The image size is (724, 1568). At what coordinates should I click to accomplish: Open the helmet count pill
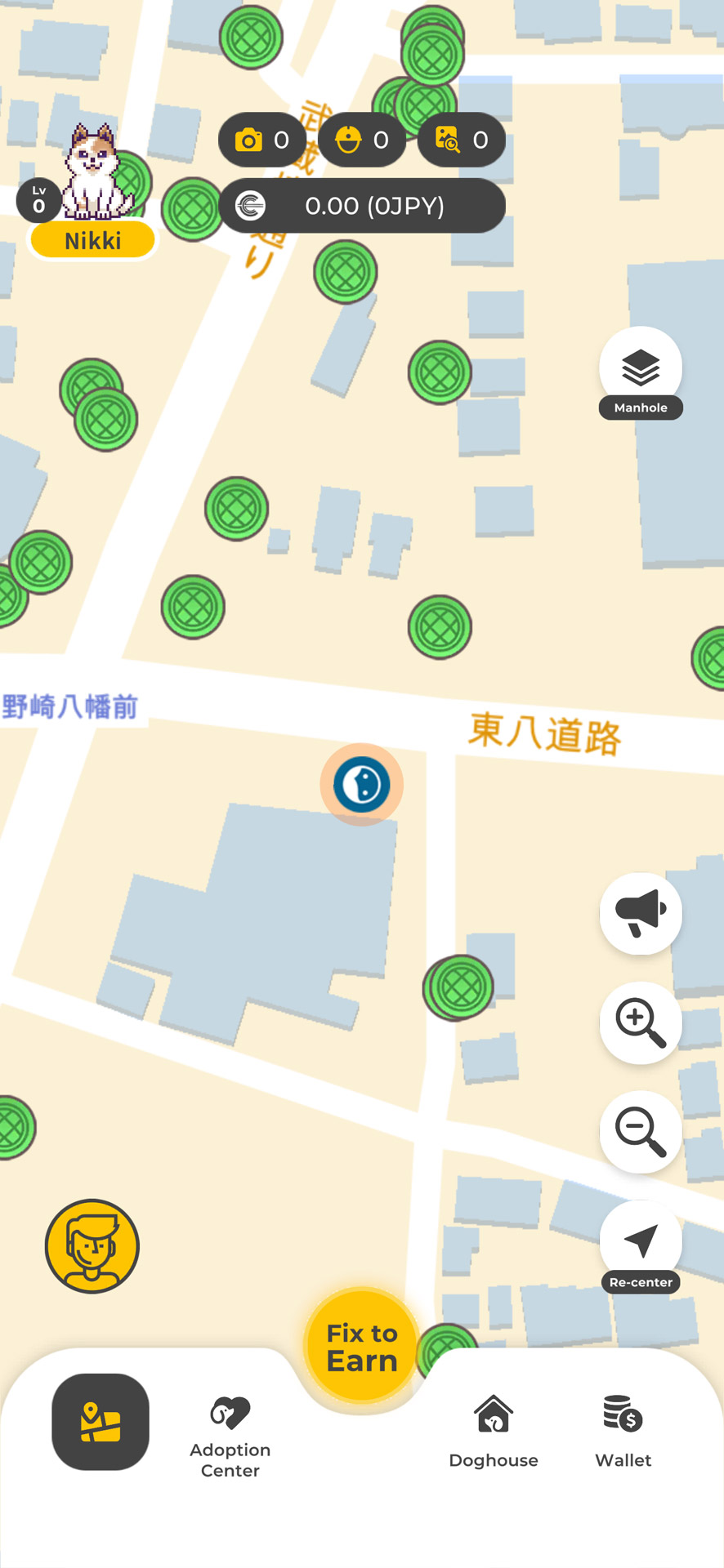coord(362,140)
